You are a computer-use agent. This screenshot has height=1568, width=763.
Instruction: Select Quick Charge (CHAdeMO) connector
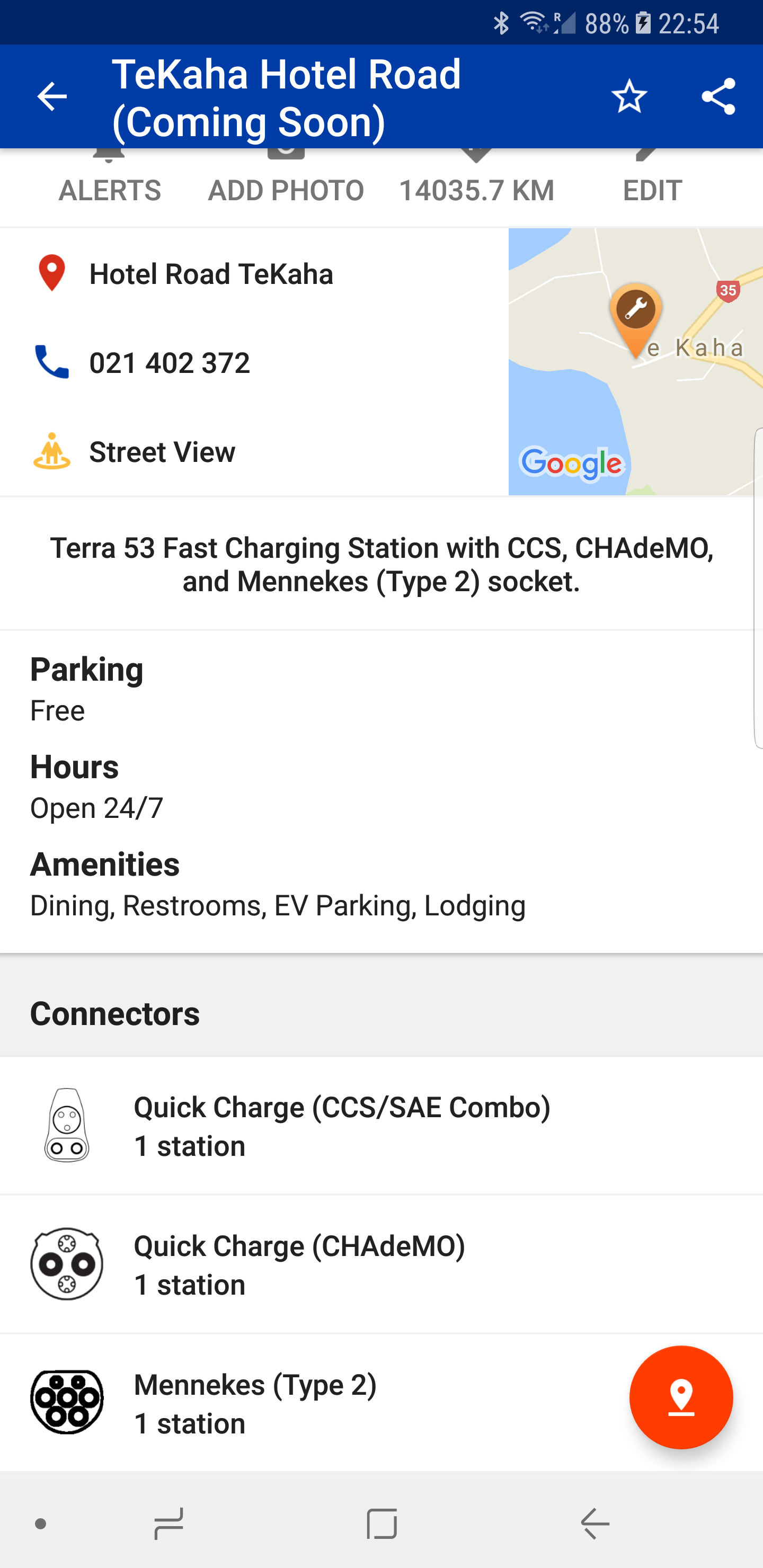pos(381,1264)
